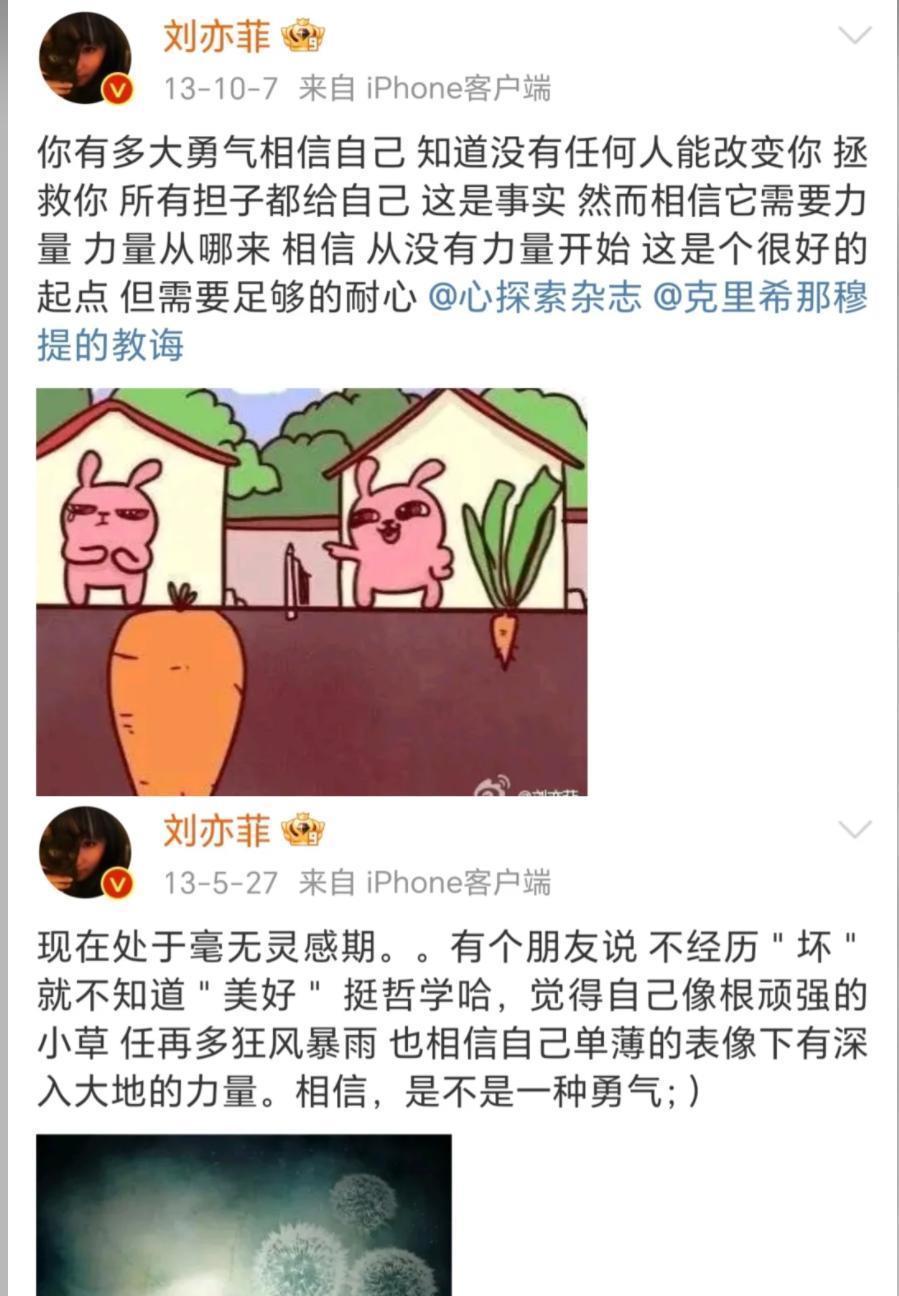View the rabbit and carrot cartoon image
The width and height of the screenshot is (899, 1296).
[312, 592]
